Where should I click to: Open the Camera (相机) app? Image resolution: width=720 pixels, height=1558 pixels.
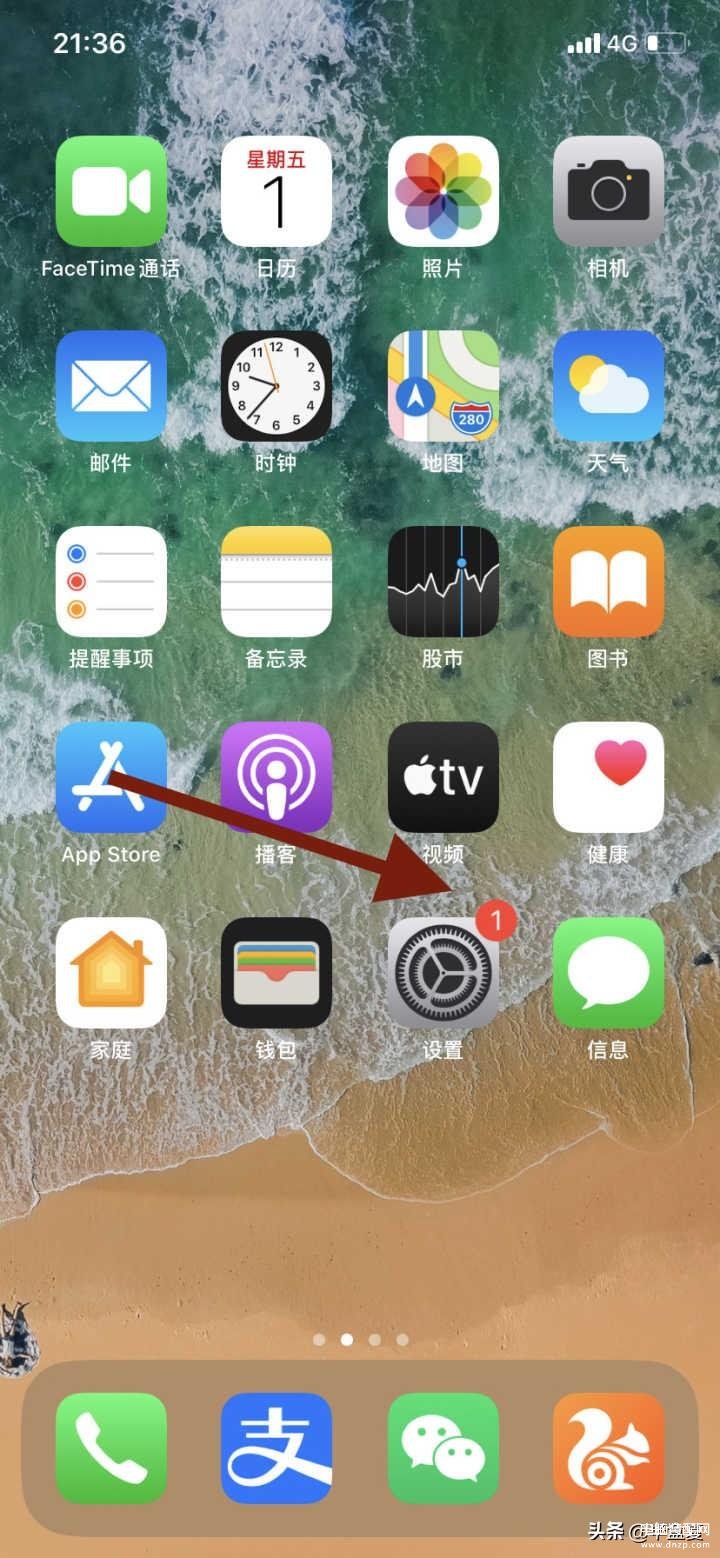coord(608,192)
